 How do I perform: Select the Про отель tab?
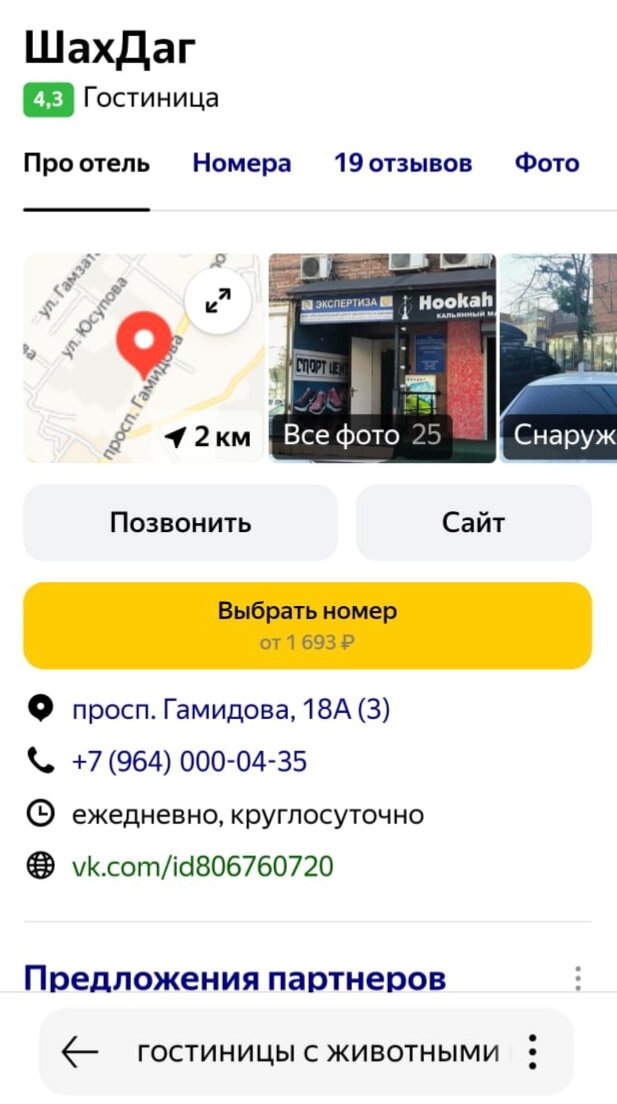[87, 163]
